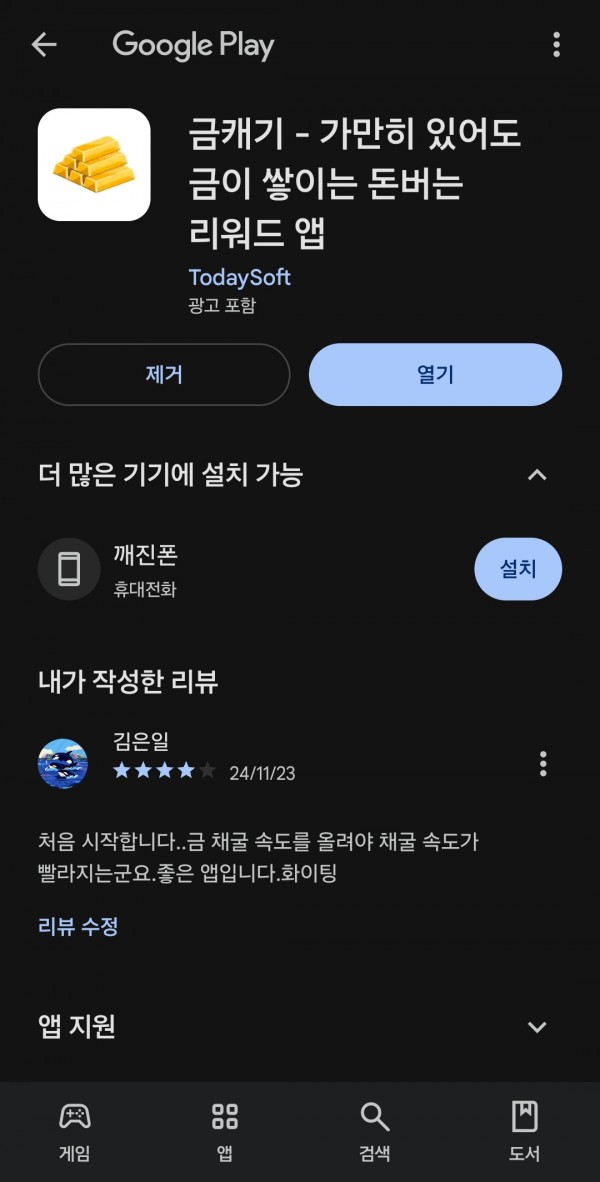Image resolution: width=600 pixels, height=1182 pixels.
Task: Open the top-right overflow menu
Action: [556, 45]
